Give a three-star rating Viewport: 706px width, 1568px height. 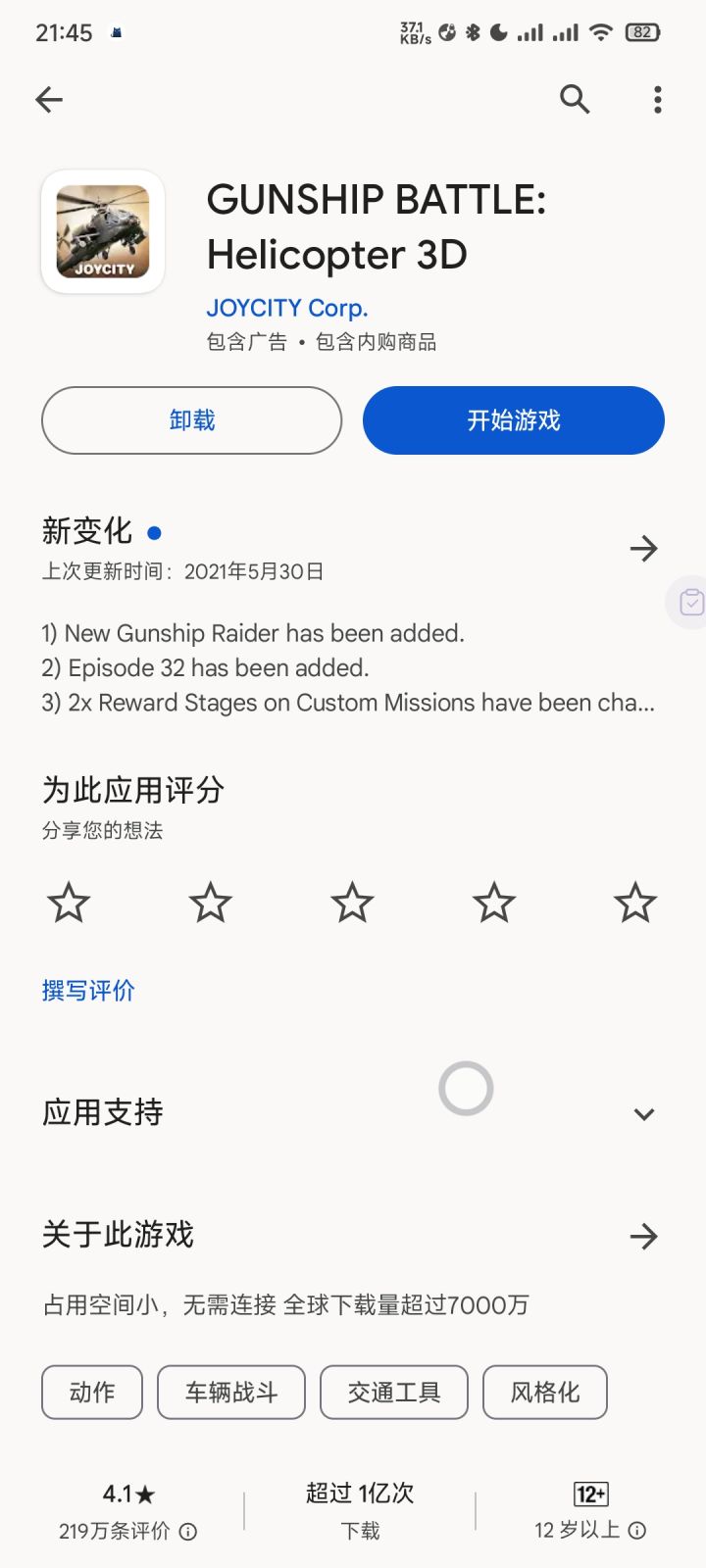(352, 903)
